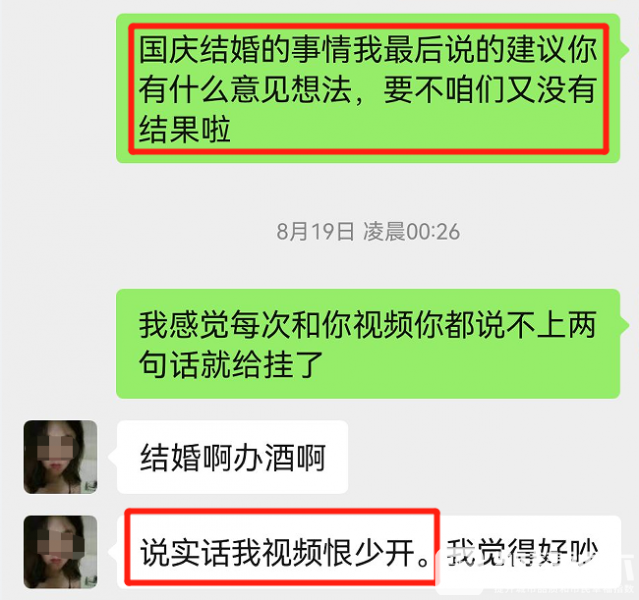Open the avatar beside the 结婚啊办酒啊 message

click(x=60, y=457)
